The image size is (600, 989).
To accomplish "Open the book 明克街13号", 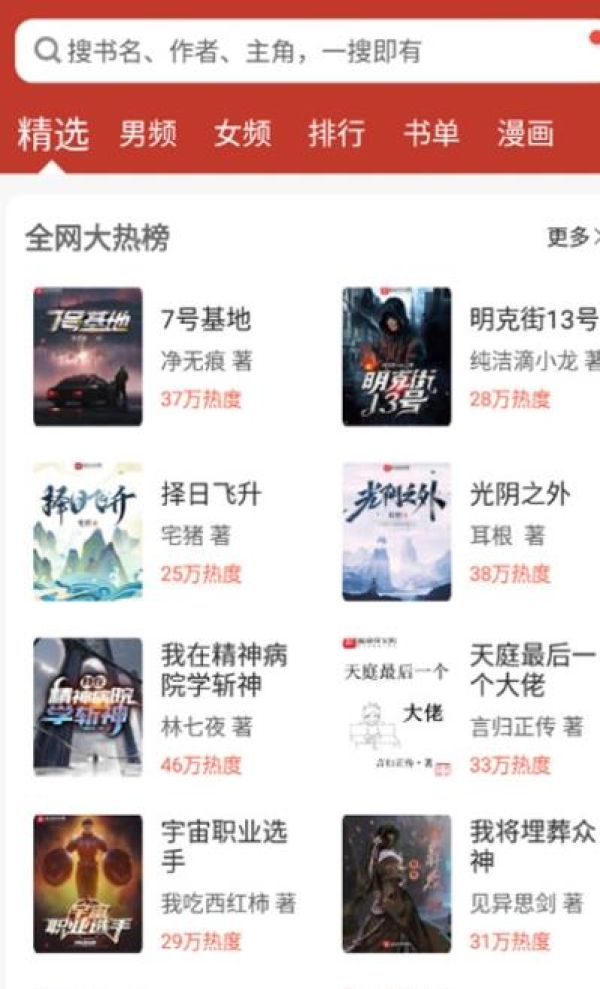I will [x=397, y=356].
